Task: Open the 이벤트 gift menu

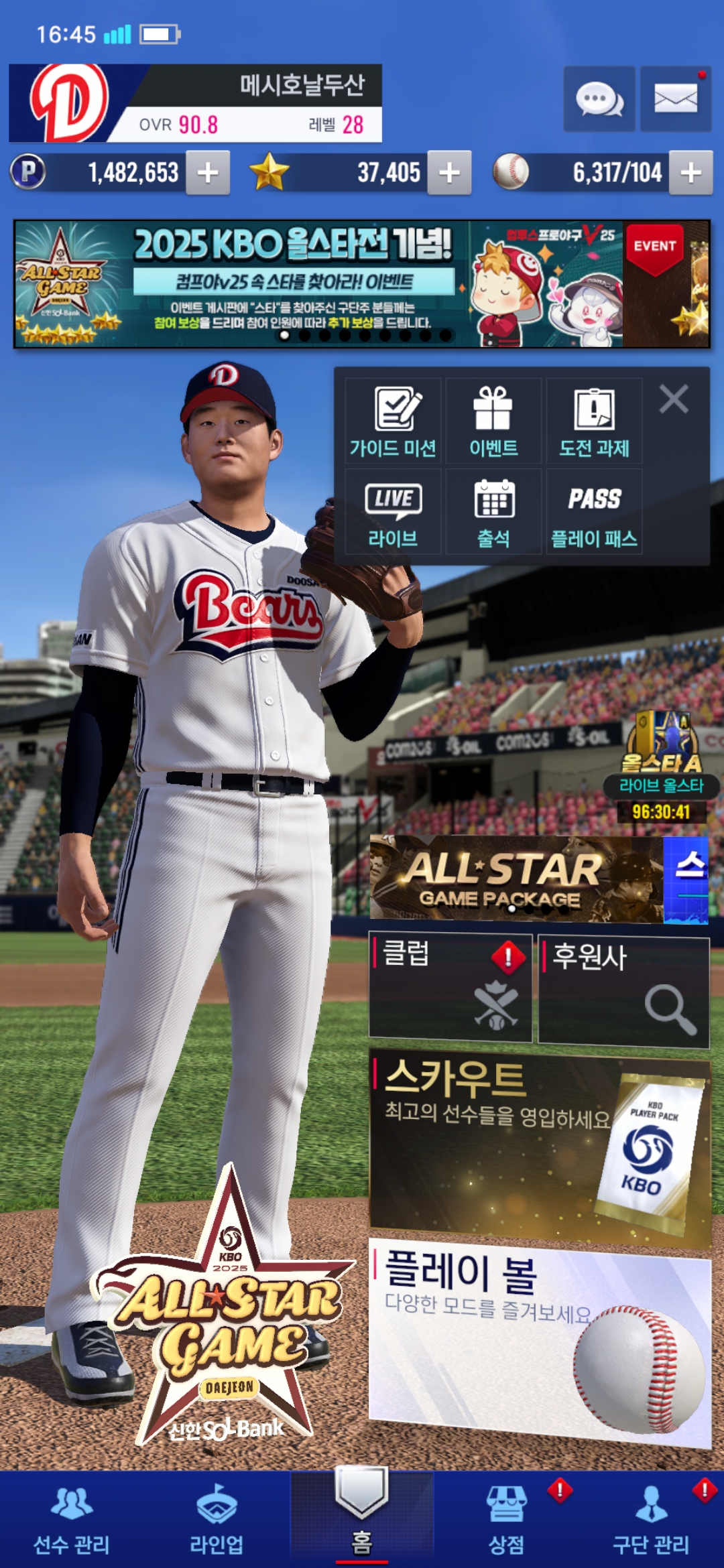Action: 493,421
